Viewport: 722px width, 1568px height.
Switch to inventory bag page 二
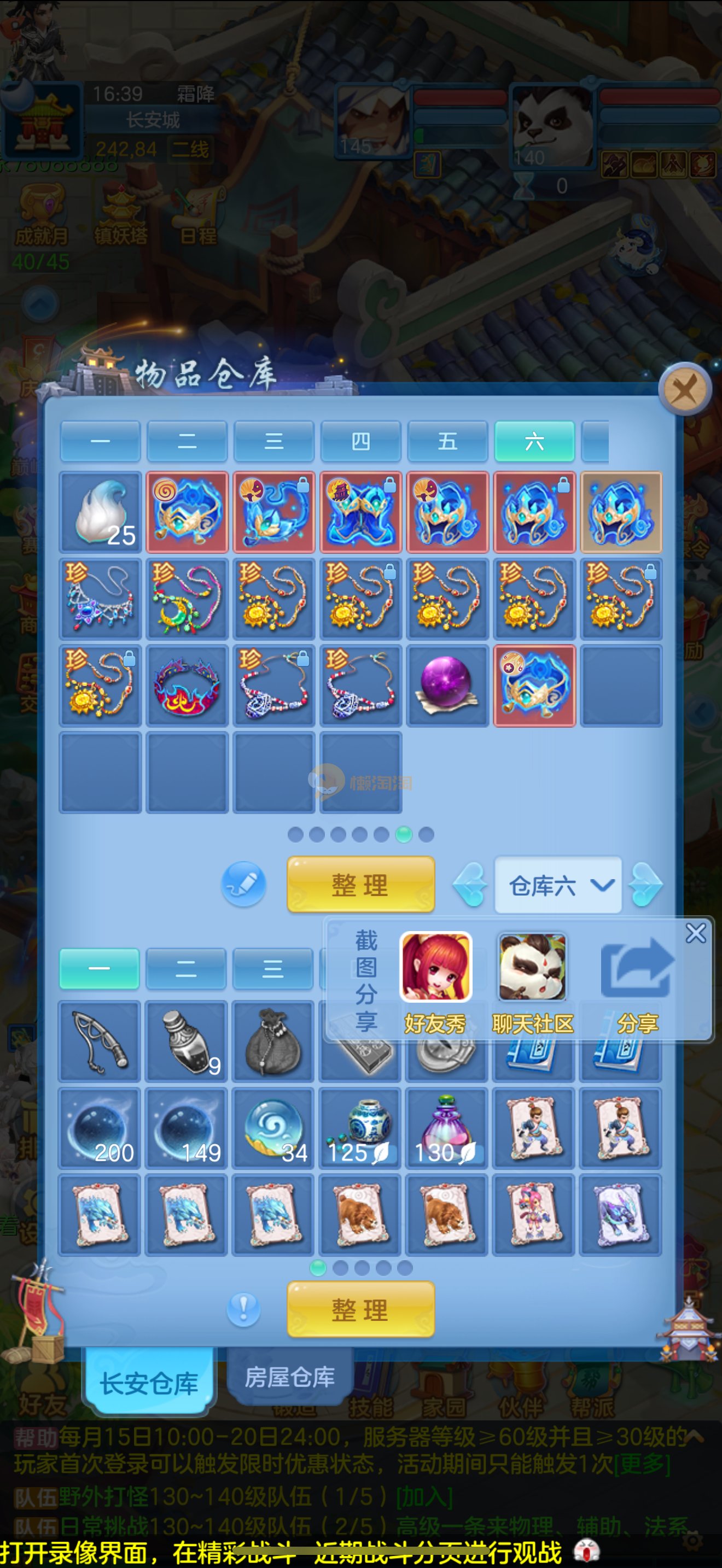pos(187,968)
